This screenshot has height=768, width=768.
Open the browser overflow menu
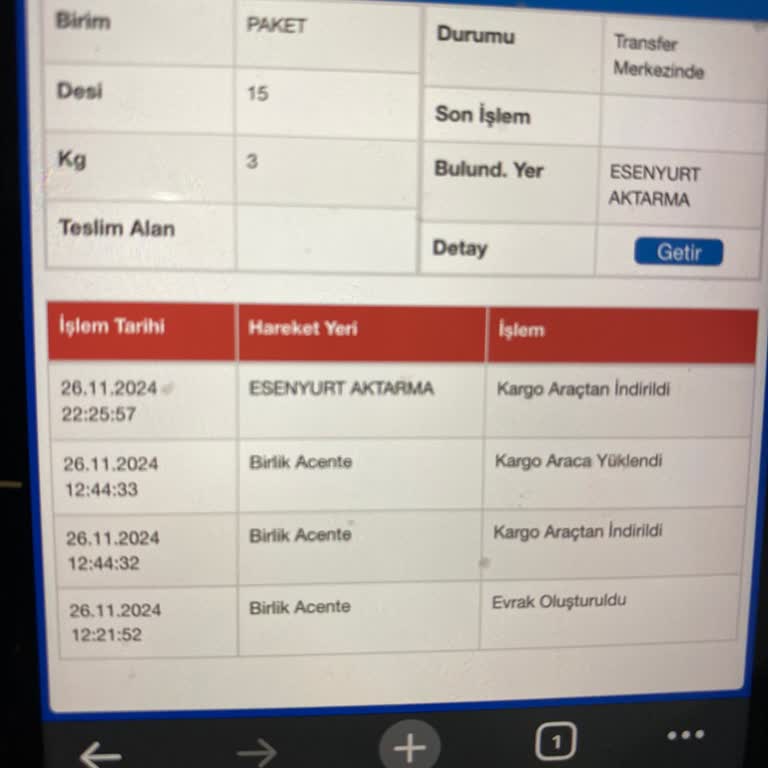point(685,736)
